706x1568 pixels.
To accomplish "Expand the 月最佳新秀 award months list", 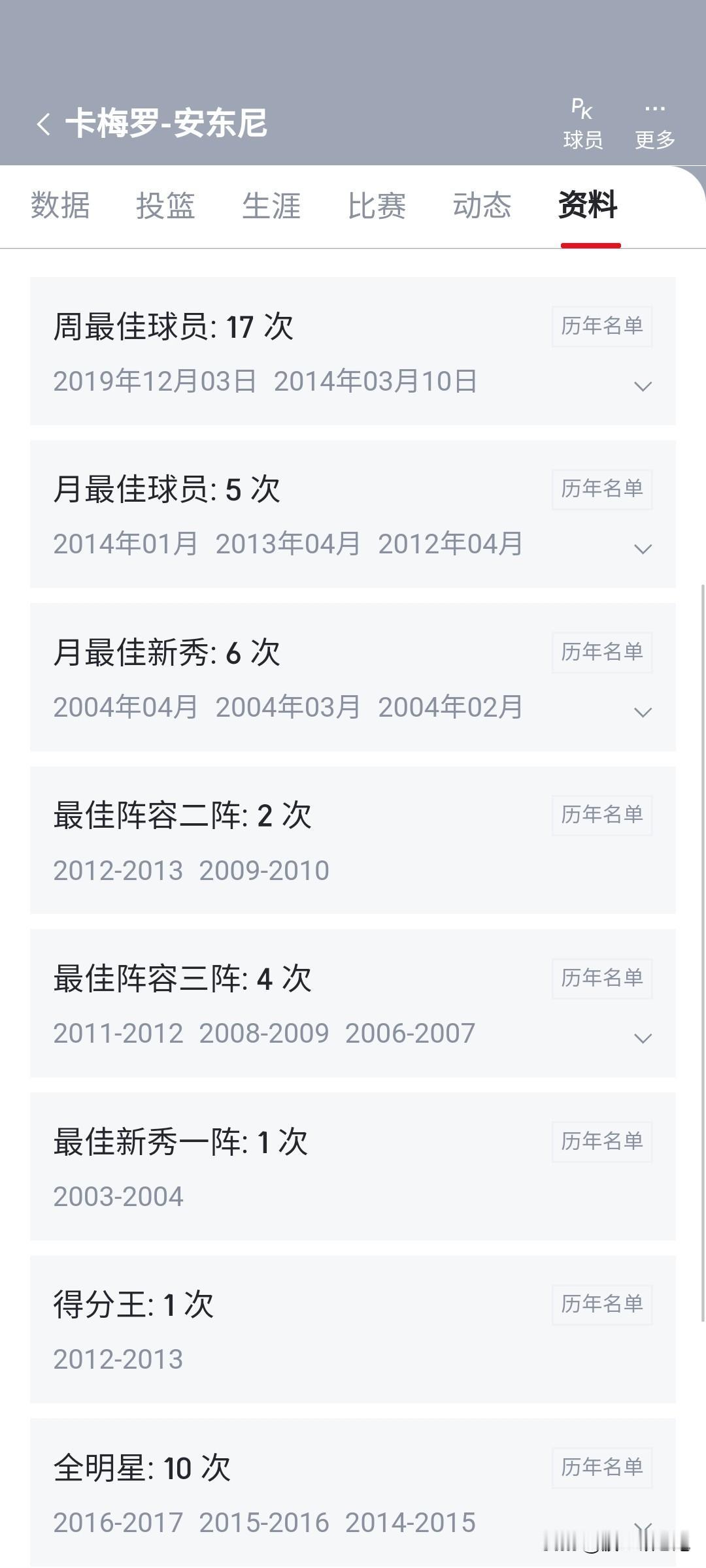I will pos(643,713).
